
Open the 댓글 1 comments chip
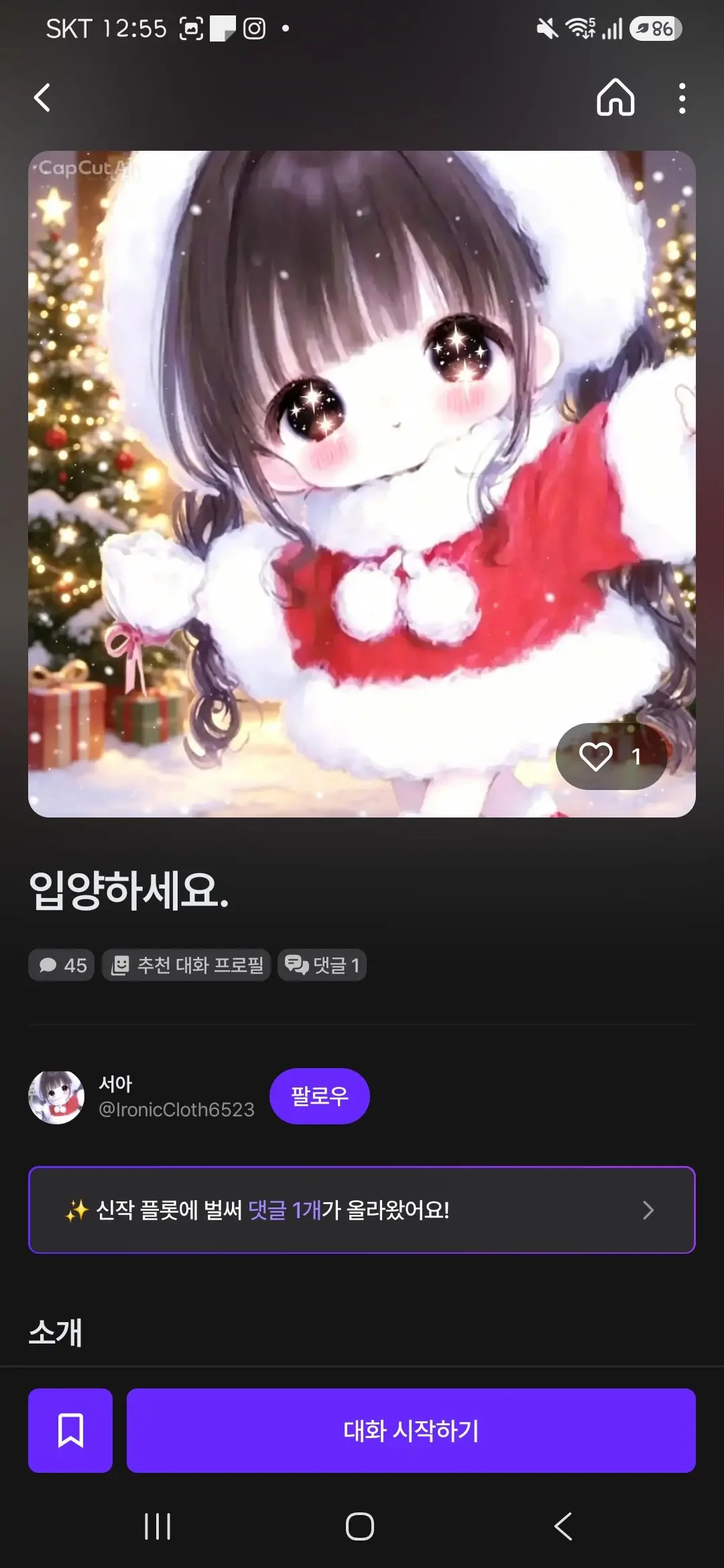(x=322, y=965)
